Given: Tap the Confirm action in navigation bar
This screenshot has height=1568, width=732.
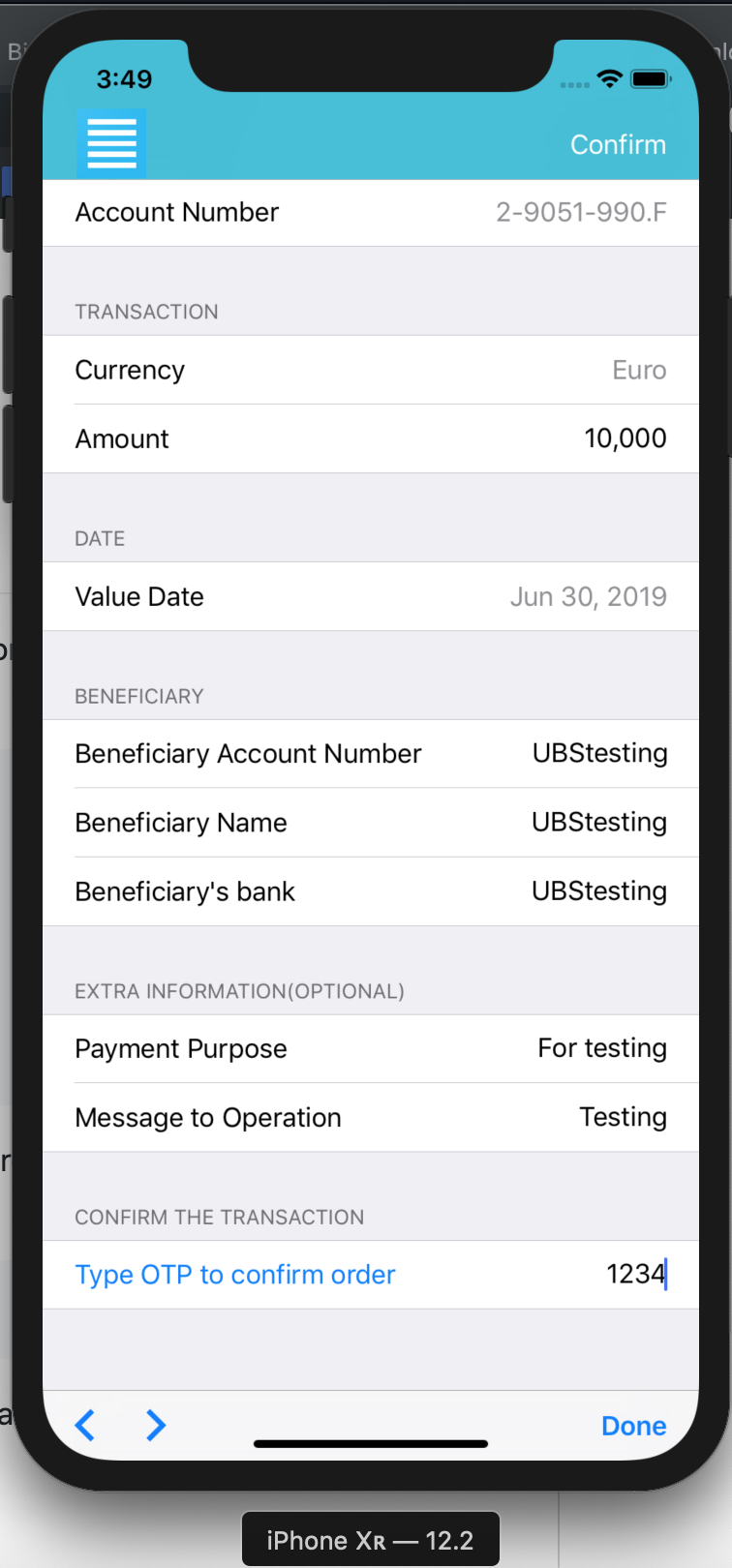Looking at the screenshot, I should pos(619,144).
